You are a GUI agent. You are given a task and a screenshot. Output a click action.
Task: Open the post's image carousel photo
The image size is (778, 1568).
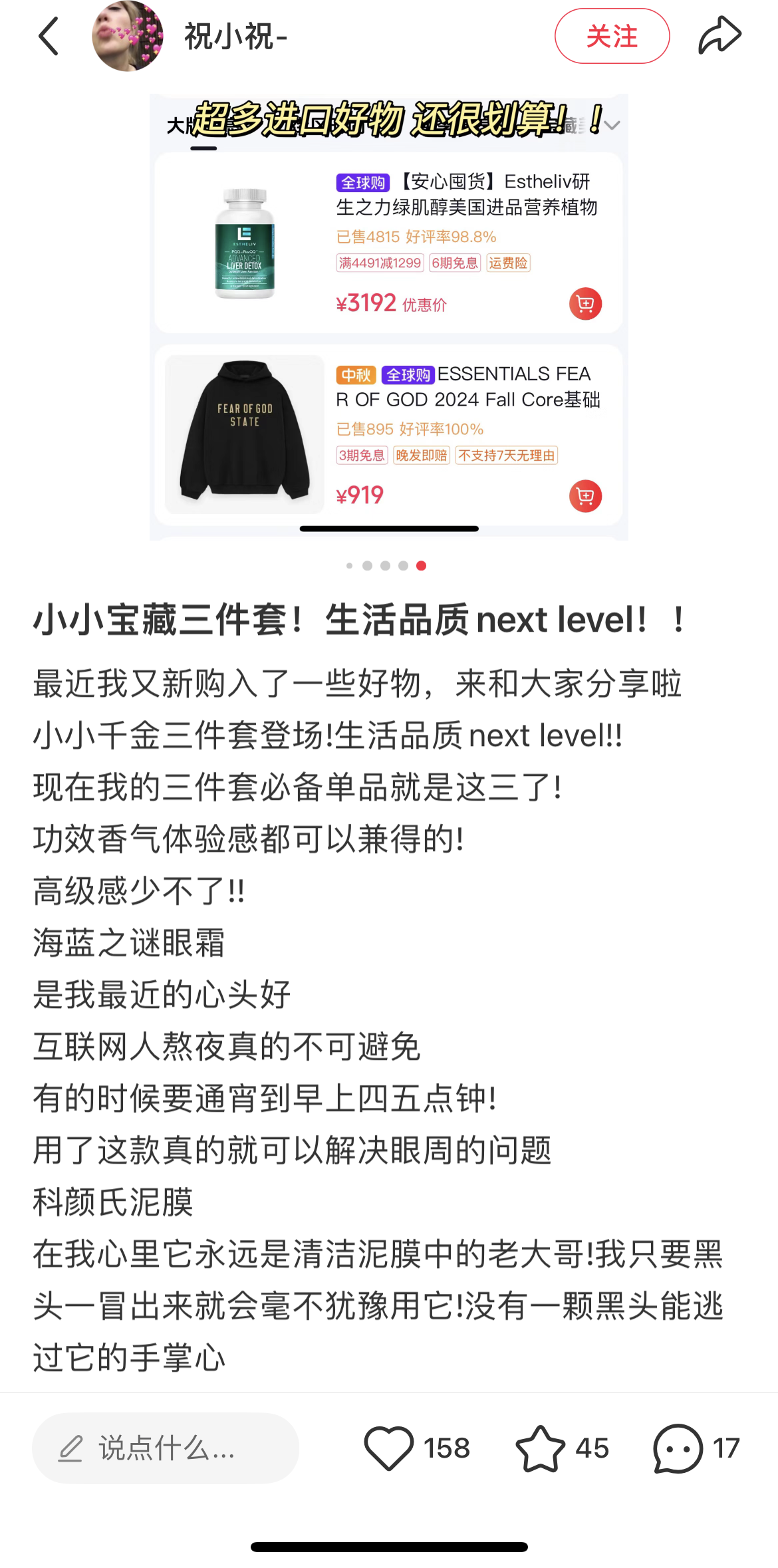388,317
